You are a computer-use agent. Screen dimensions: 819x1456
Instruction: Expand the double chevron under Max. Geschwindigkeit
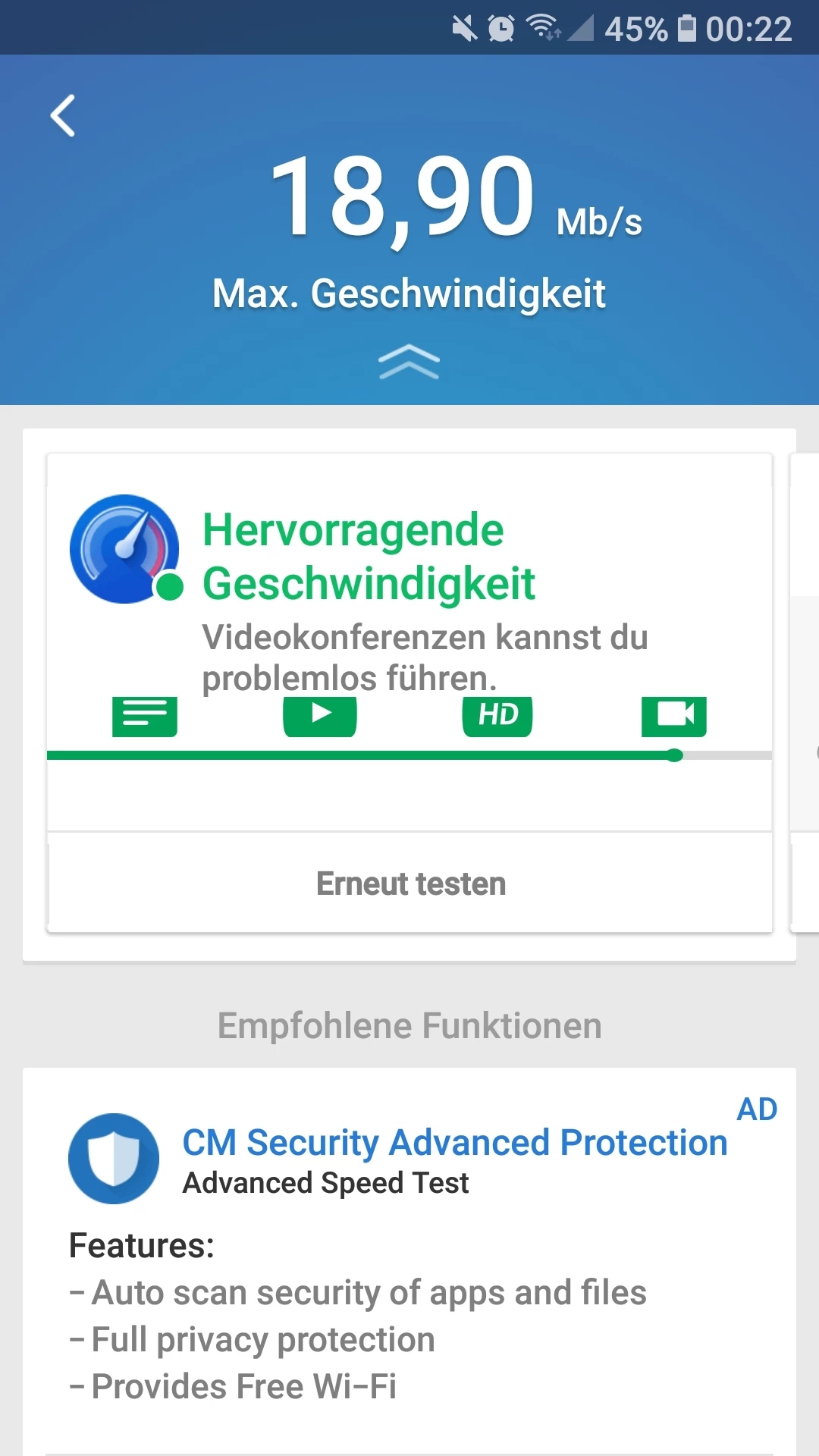(409, 361)
